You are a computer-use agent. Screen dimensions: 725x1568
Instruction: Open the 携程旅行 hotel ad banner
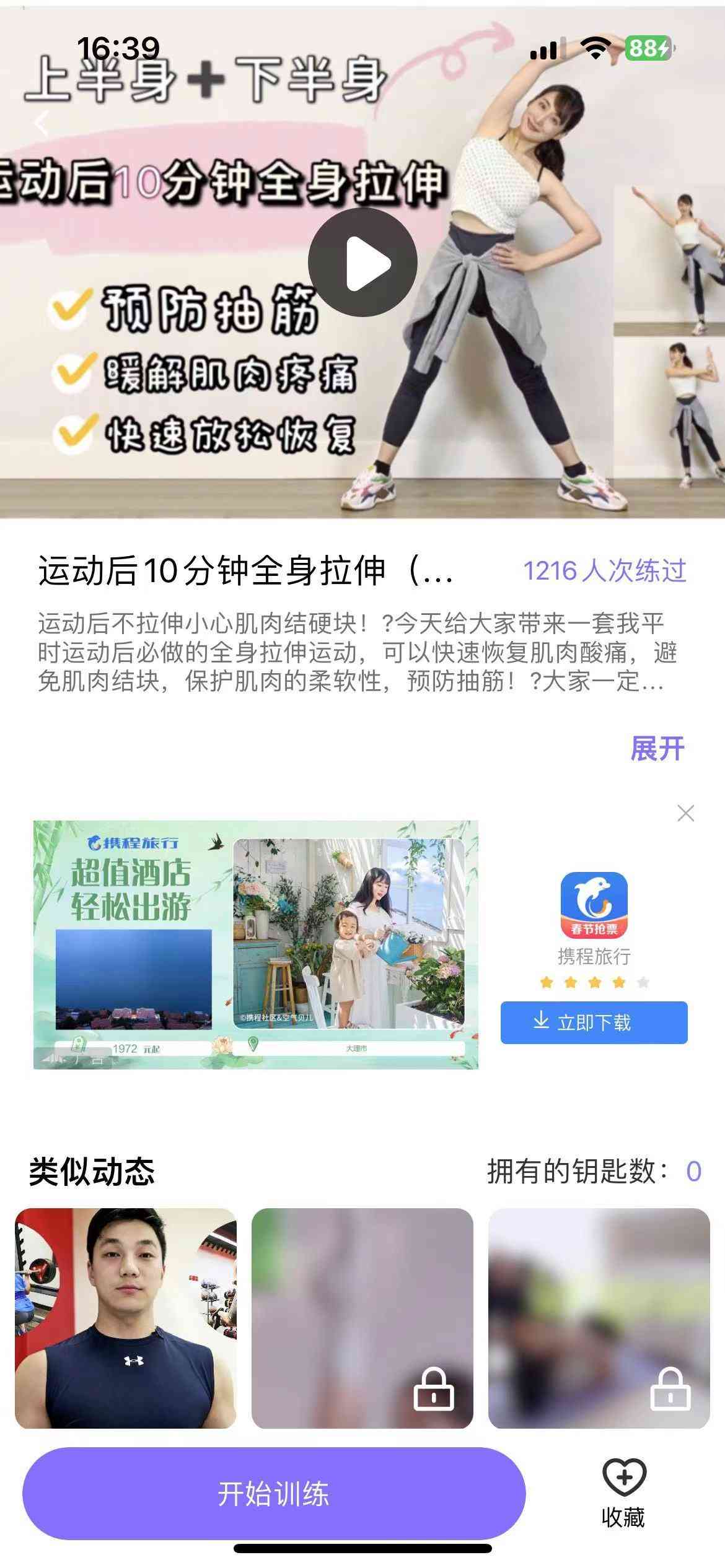[x=255, y=944]
